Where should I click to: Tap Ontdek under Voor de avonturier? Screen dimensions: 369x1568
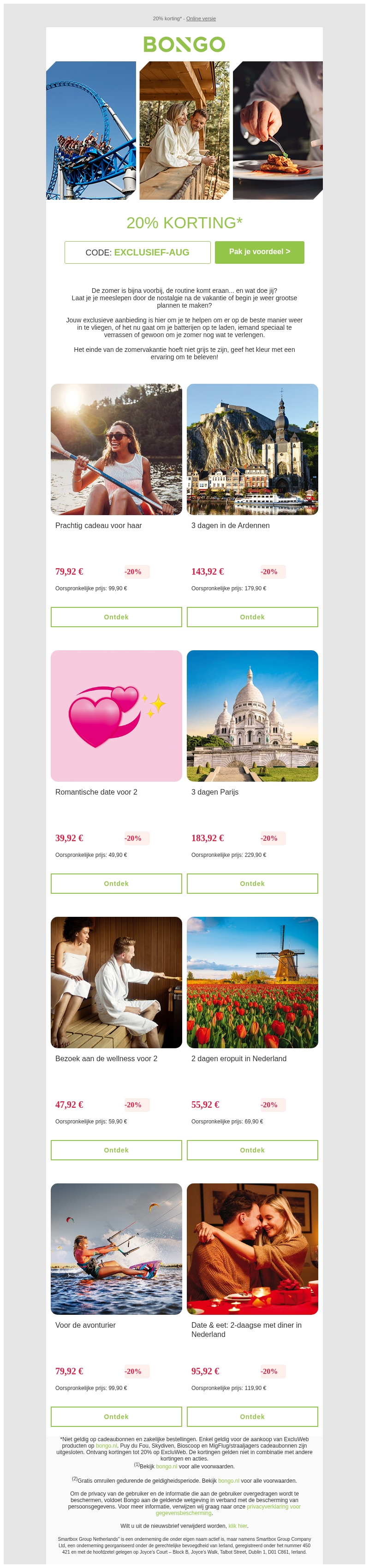click(x=116, y=1416)
